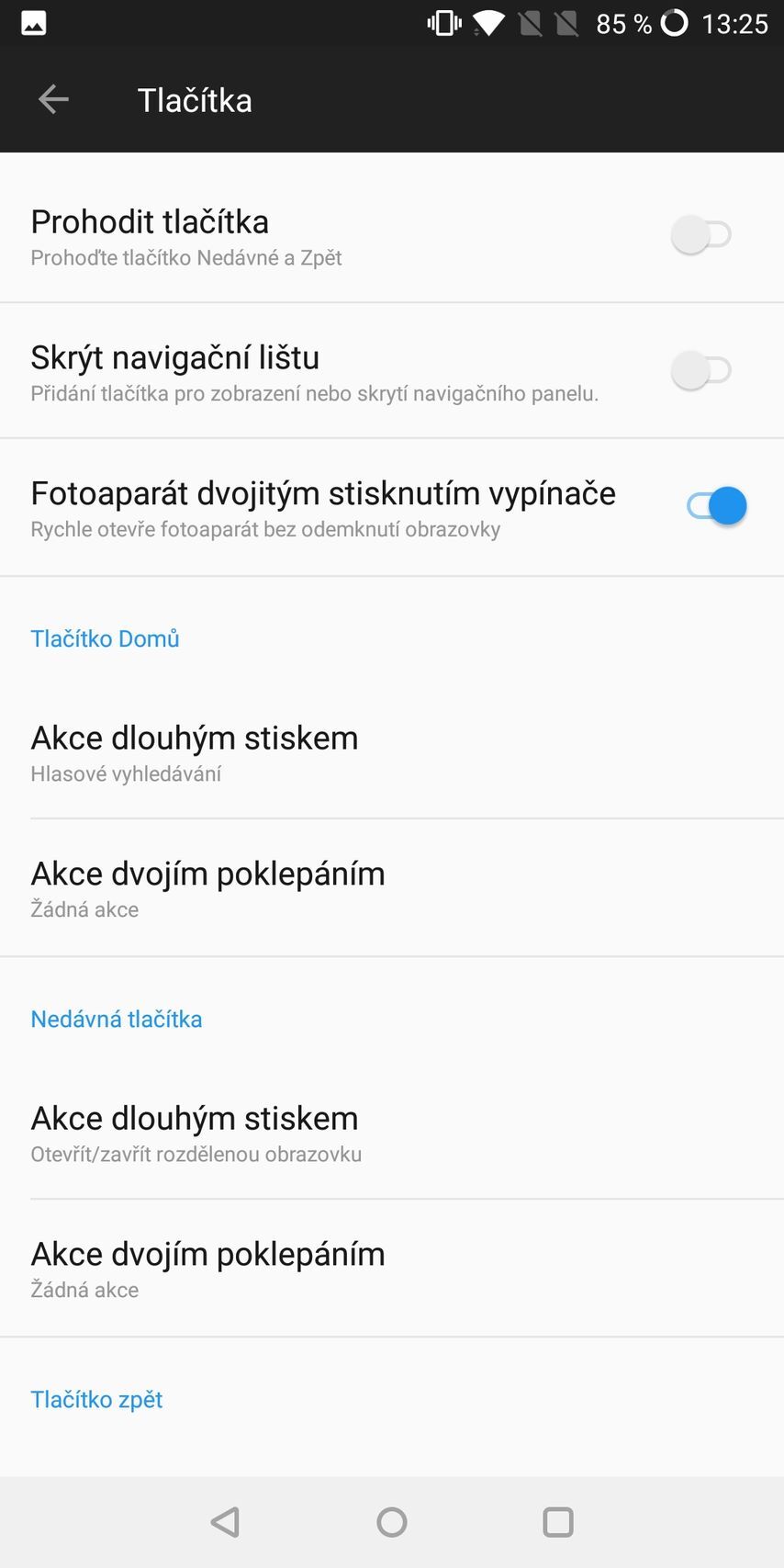Open recent apps with the square icon

click(x=558, y=1522)
